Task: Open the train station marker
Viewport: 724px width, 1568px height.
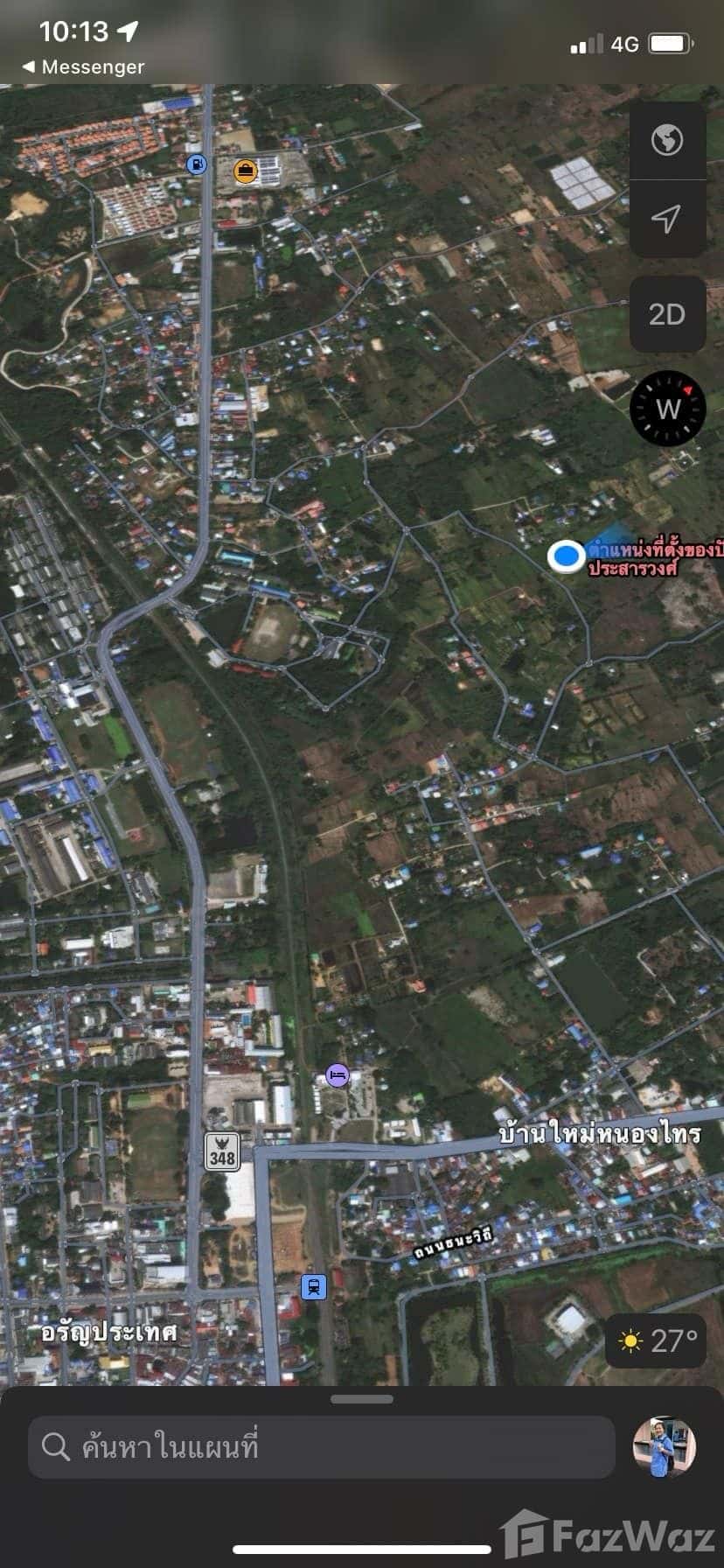Action: [x=313, y=1287]
